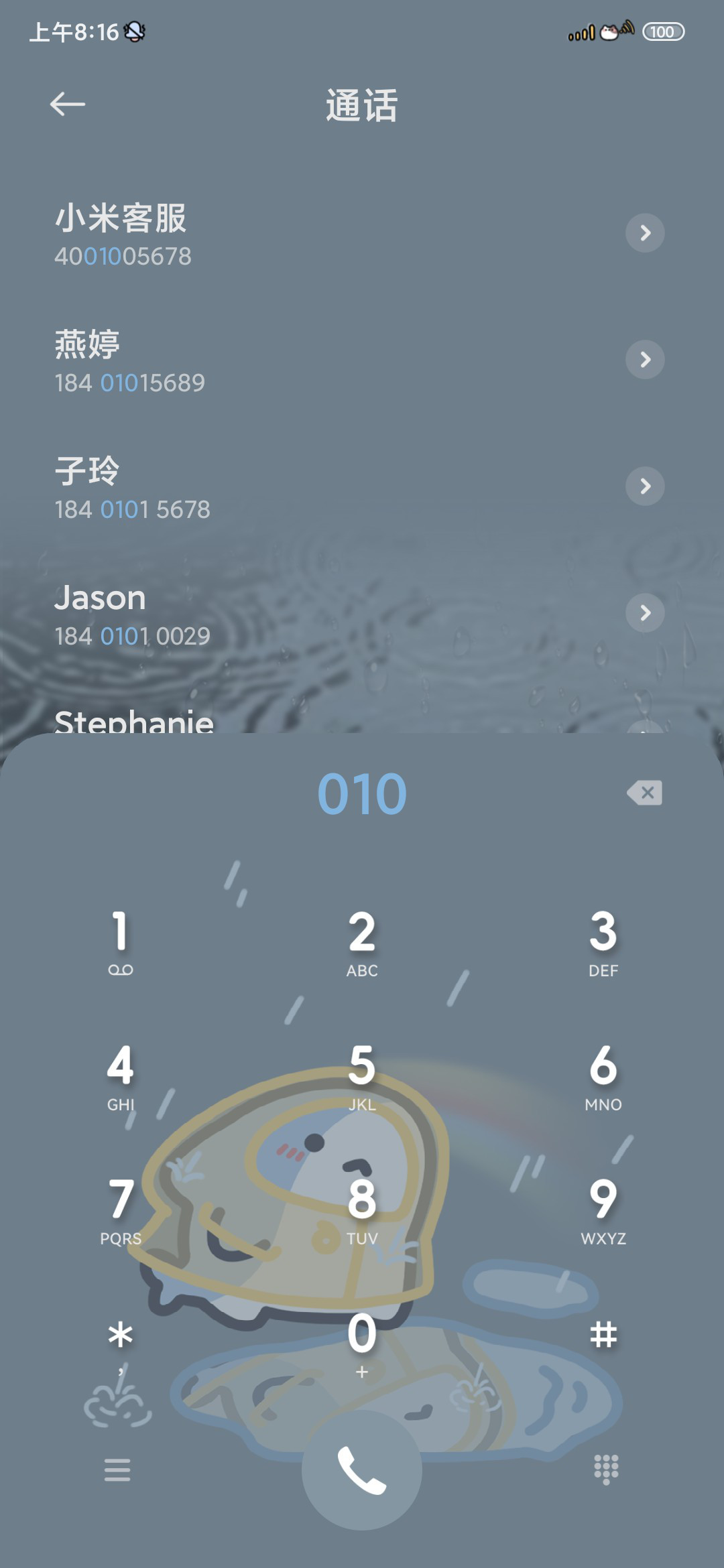The width and height of the screenshot is (724, 1568).
Task: Collapse the dial pad with the keypad icon
Action: (606, 1469)
